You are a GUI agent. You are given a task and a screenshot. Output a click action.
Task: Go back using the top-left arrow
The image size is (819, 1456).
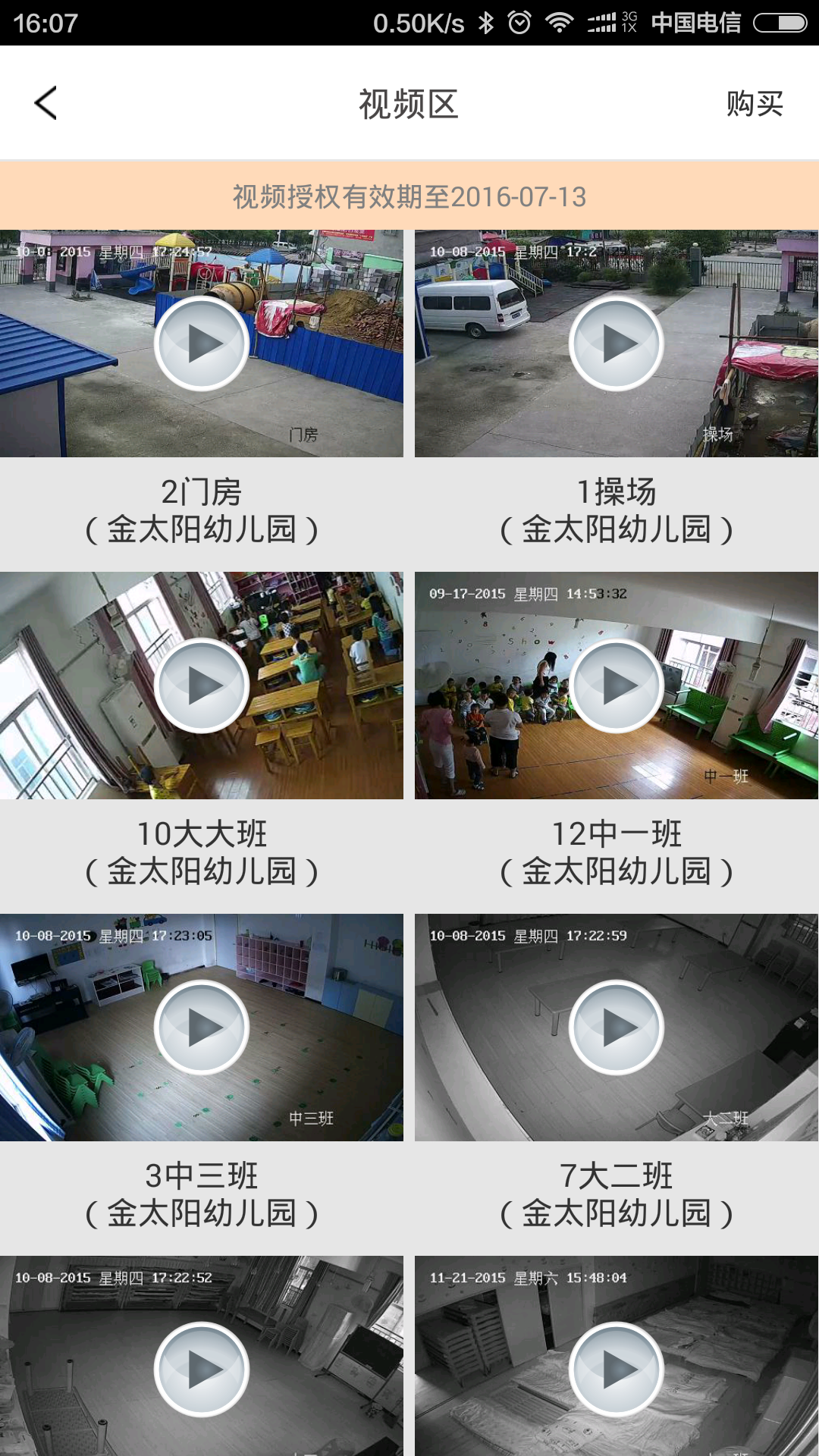[x=45, y=103]
